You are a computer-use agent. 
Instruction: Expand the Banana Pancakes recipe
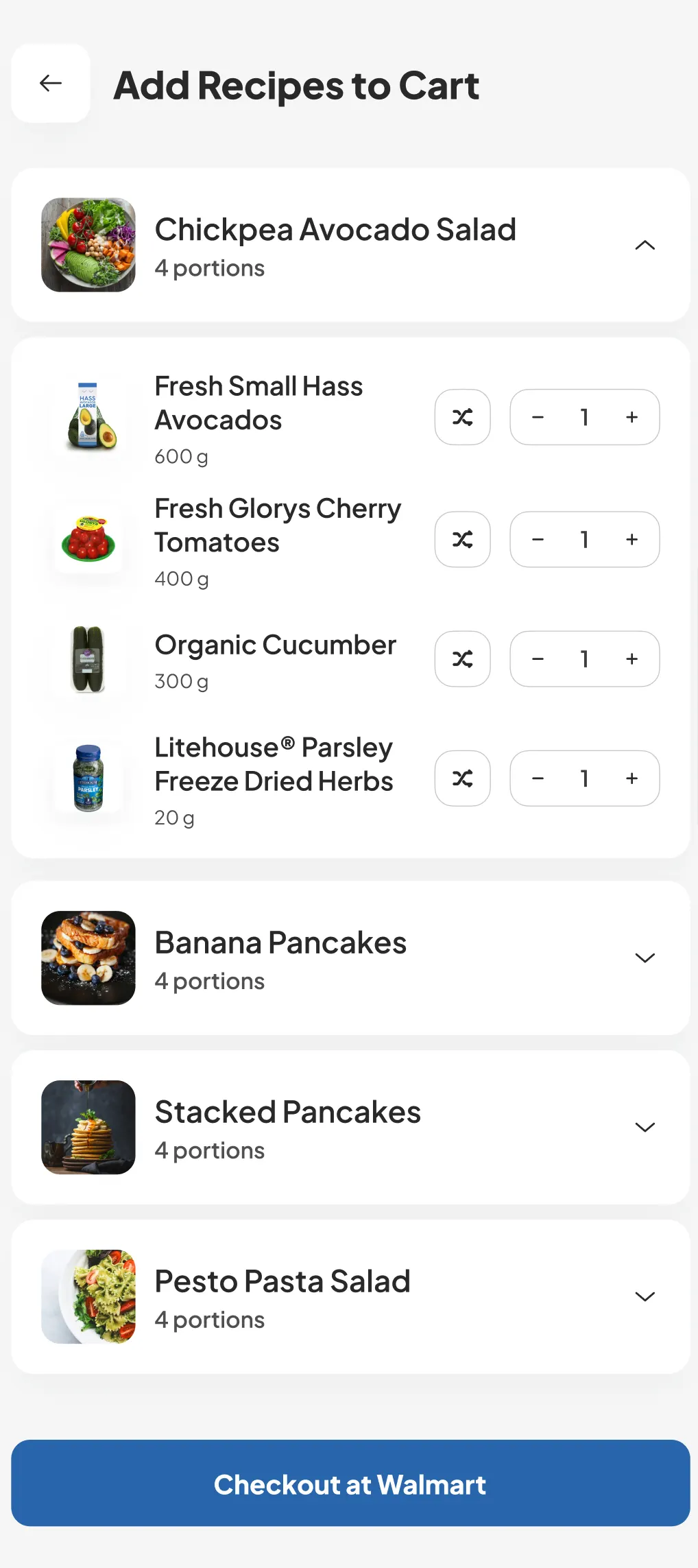click(x=645, y=958)
